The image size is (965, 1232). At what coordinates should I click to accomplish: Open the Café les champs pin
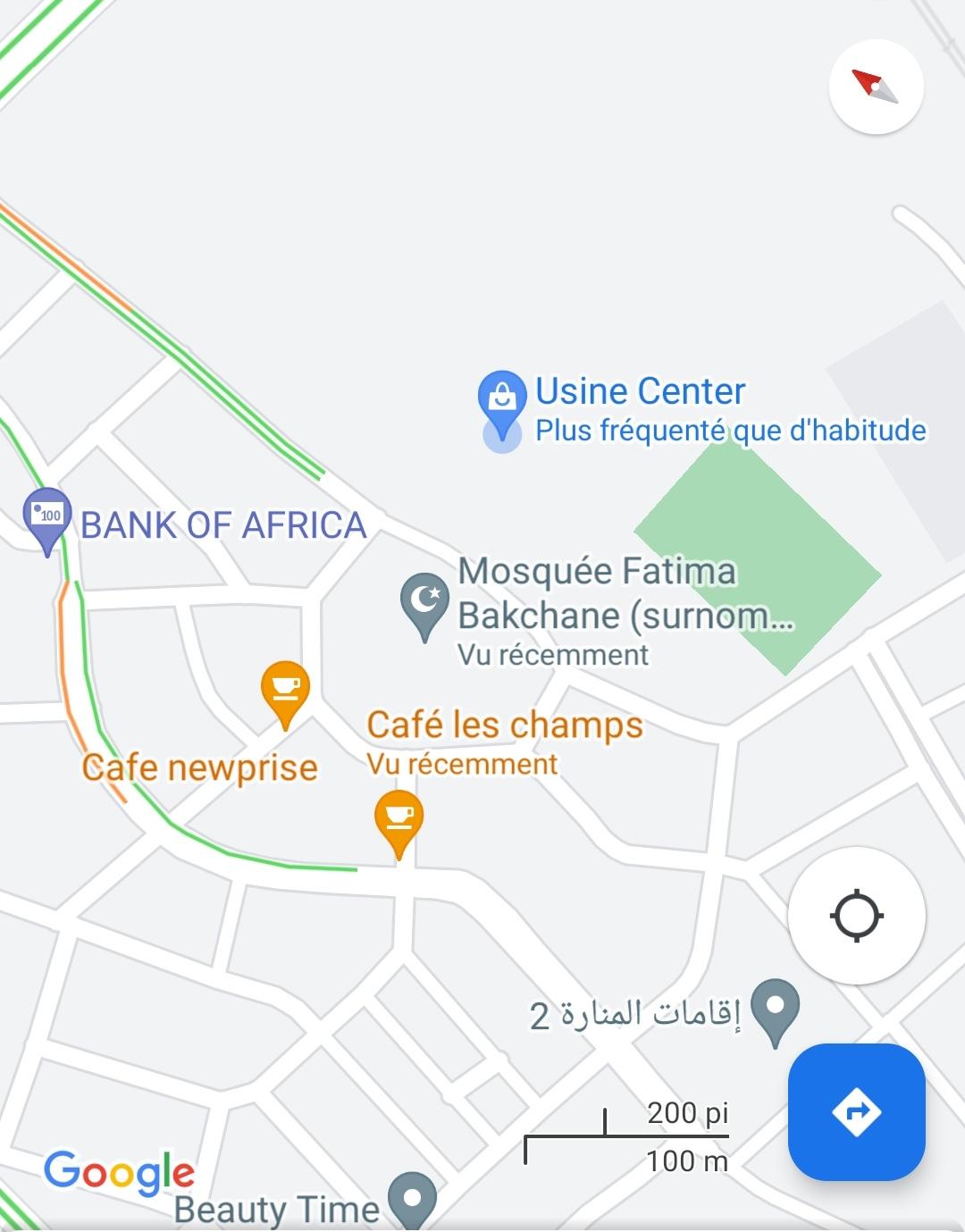399,819
